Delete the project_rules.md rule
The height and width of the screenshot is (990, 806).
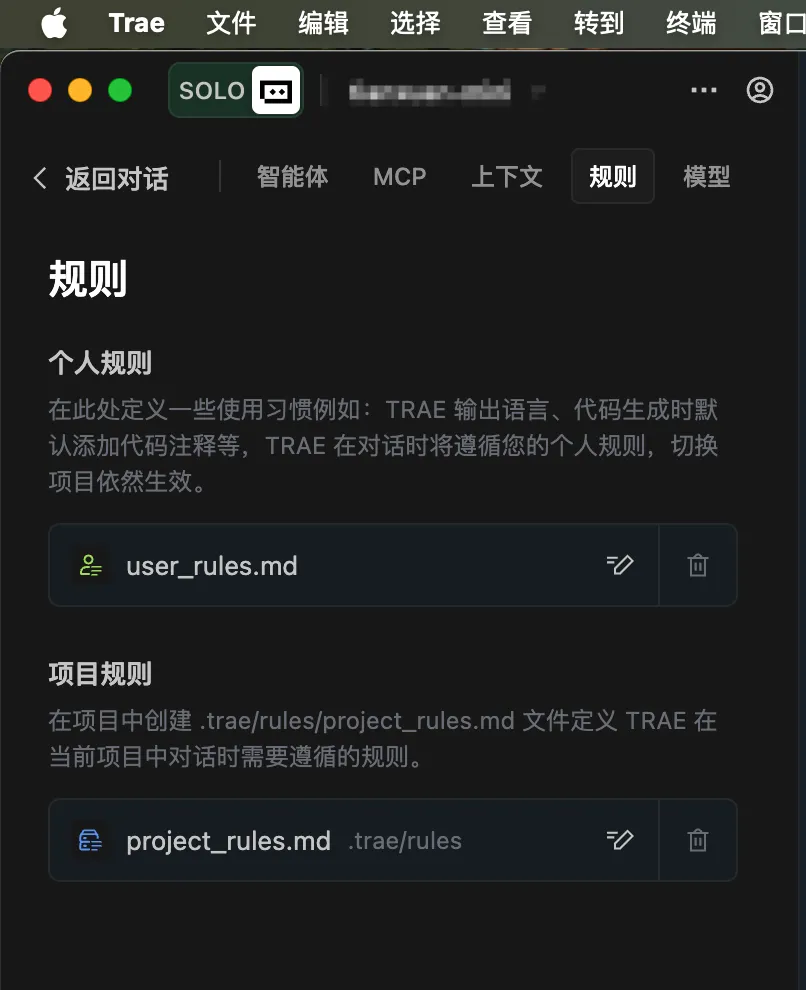(x=698, y=840)
